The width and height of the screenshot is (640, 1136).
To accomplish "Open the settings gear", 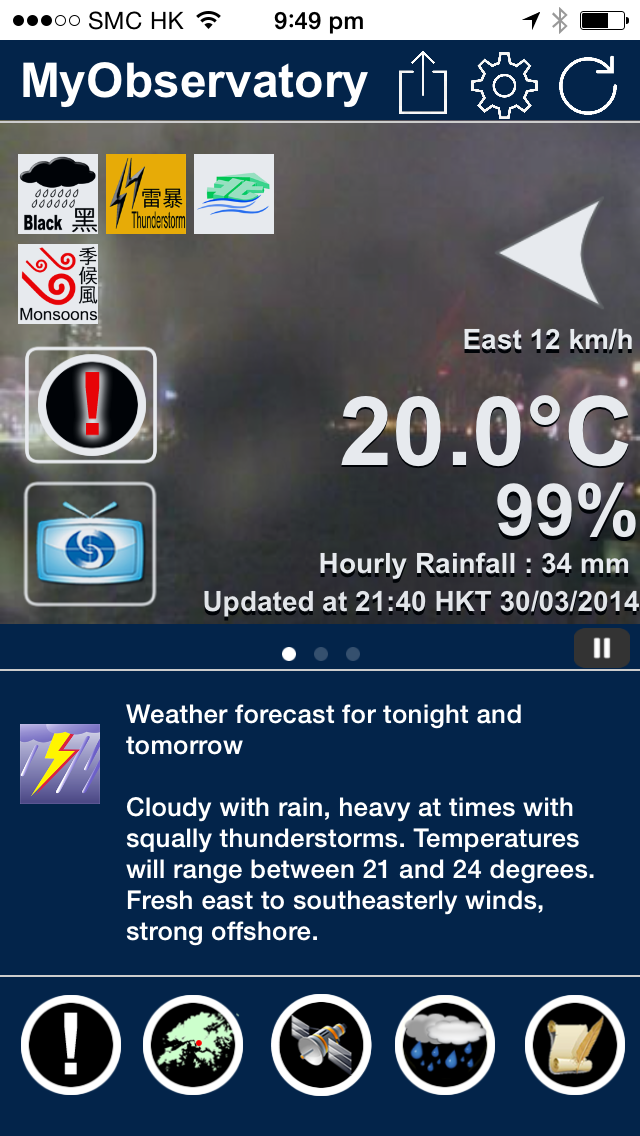I will 504,85.
